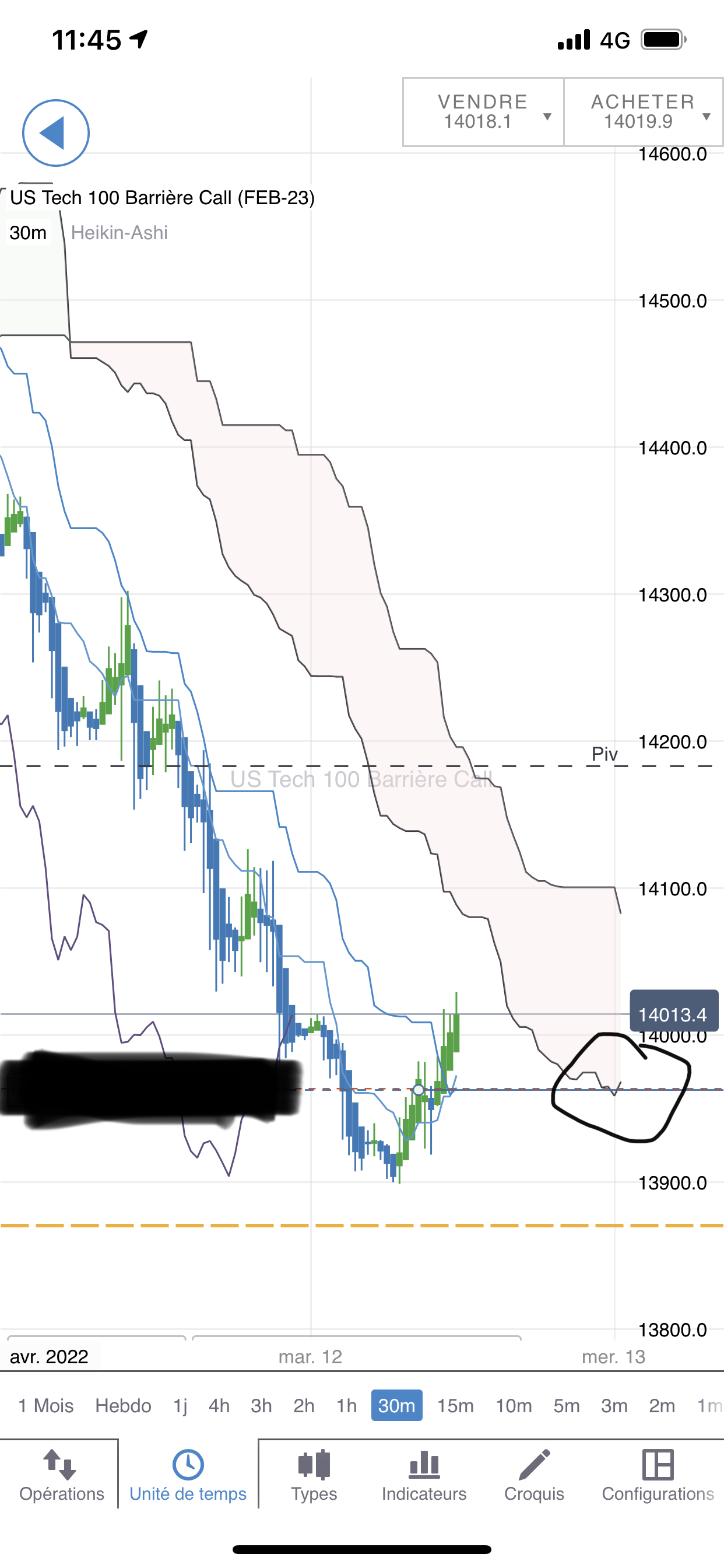
Task: Select the 3h timeframe
Action: [262, 1405]
